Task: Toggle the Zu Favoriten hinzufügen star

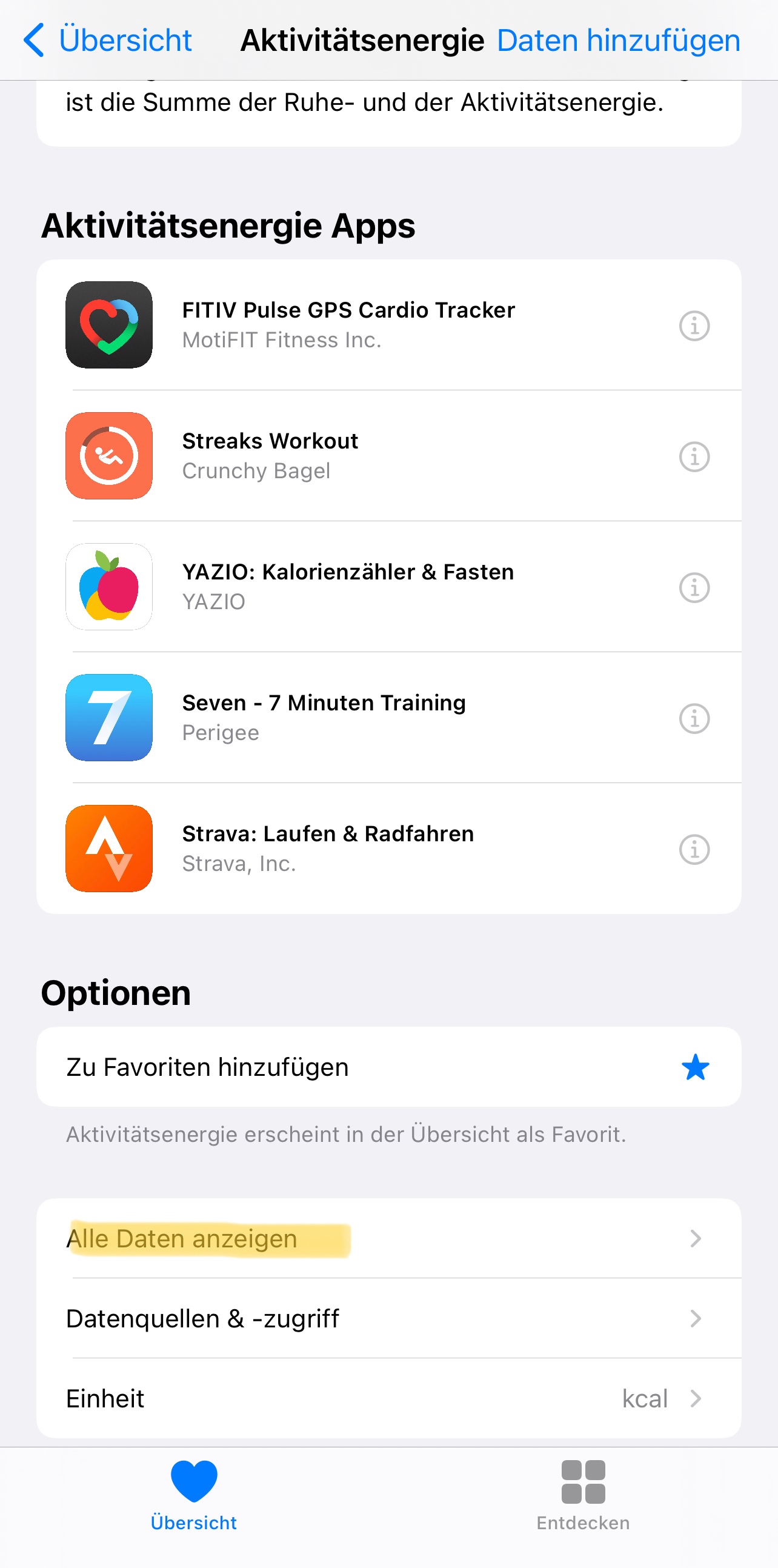Action: click(x=694, y=1067)
